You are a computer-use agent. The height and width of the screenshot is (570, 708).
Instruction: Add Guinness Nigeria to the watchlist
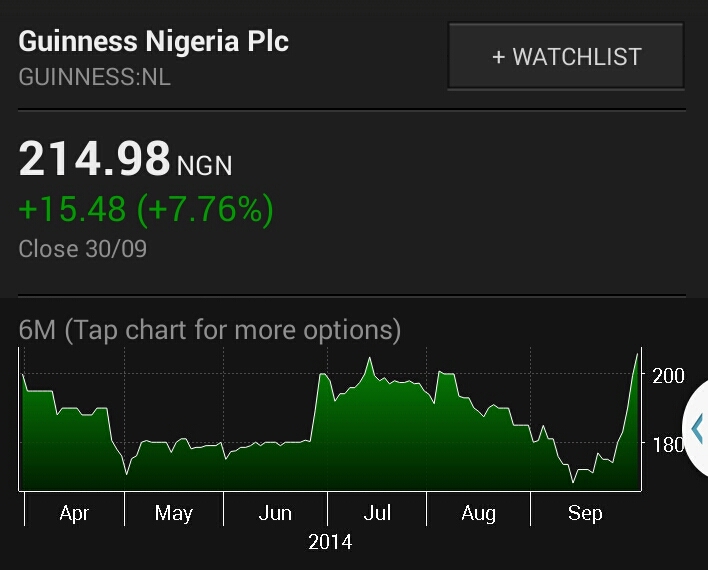point(566,57)
